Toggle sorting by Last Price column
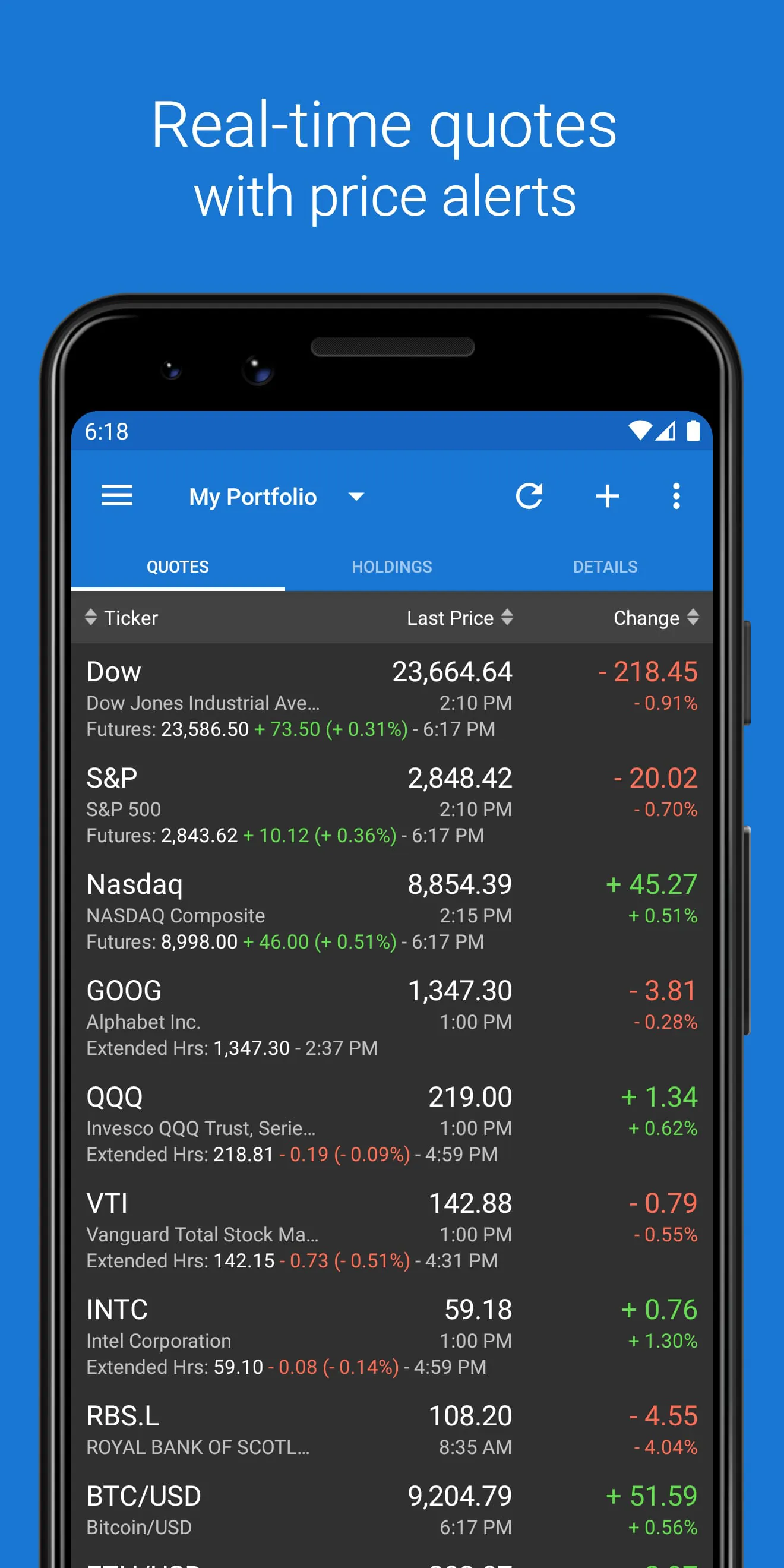Image resolution: width=784 pixels, height=1568 pixels. pyautogui.click(x=459, y=618)
